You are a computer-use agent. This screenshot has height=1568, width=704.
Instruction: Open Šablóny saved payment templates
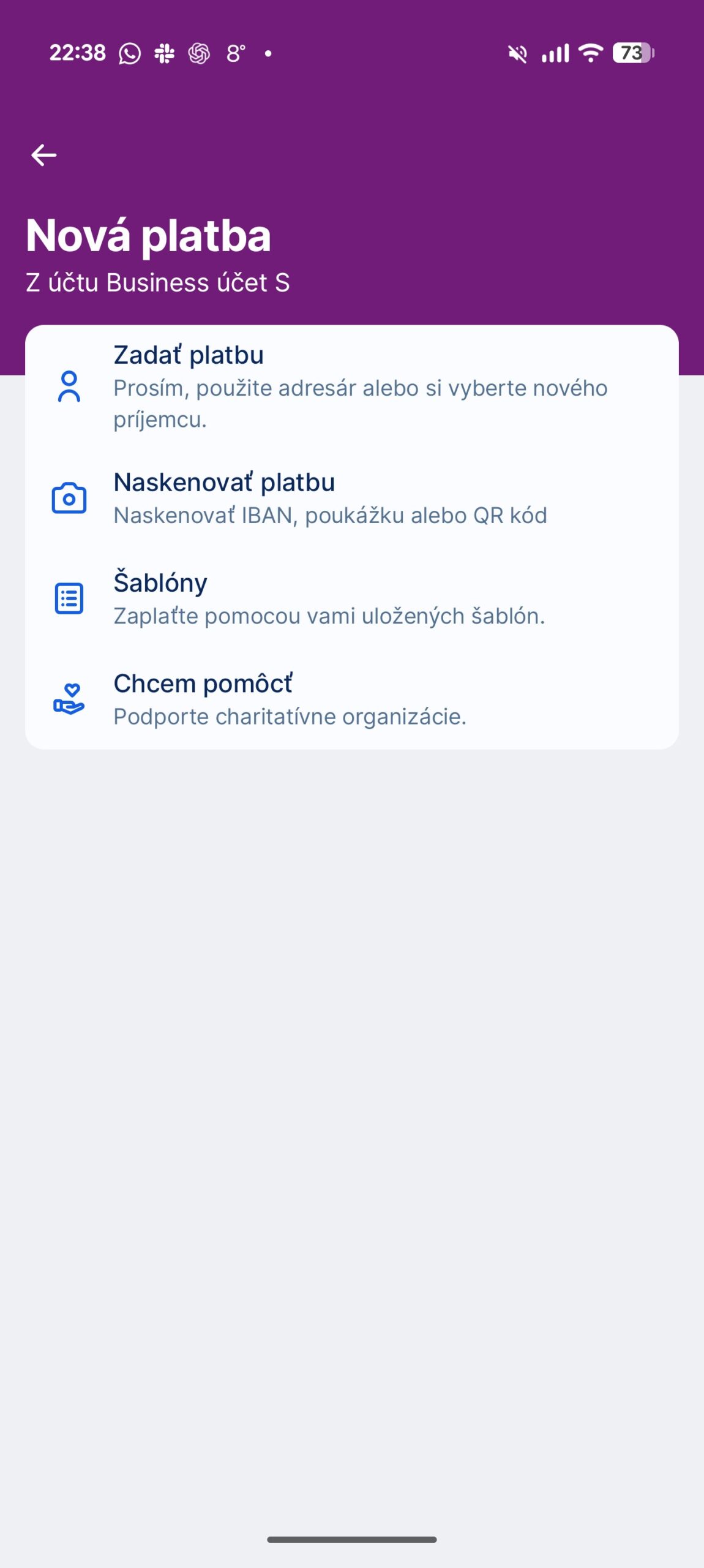(x=351, y=598)
